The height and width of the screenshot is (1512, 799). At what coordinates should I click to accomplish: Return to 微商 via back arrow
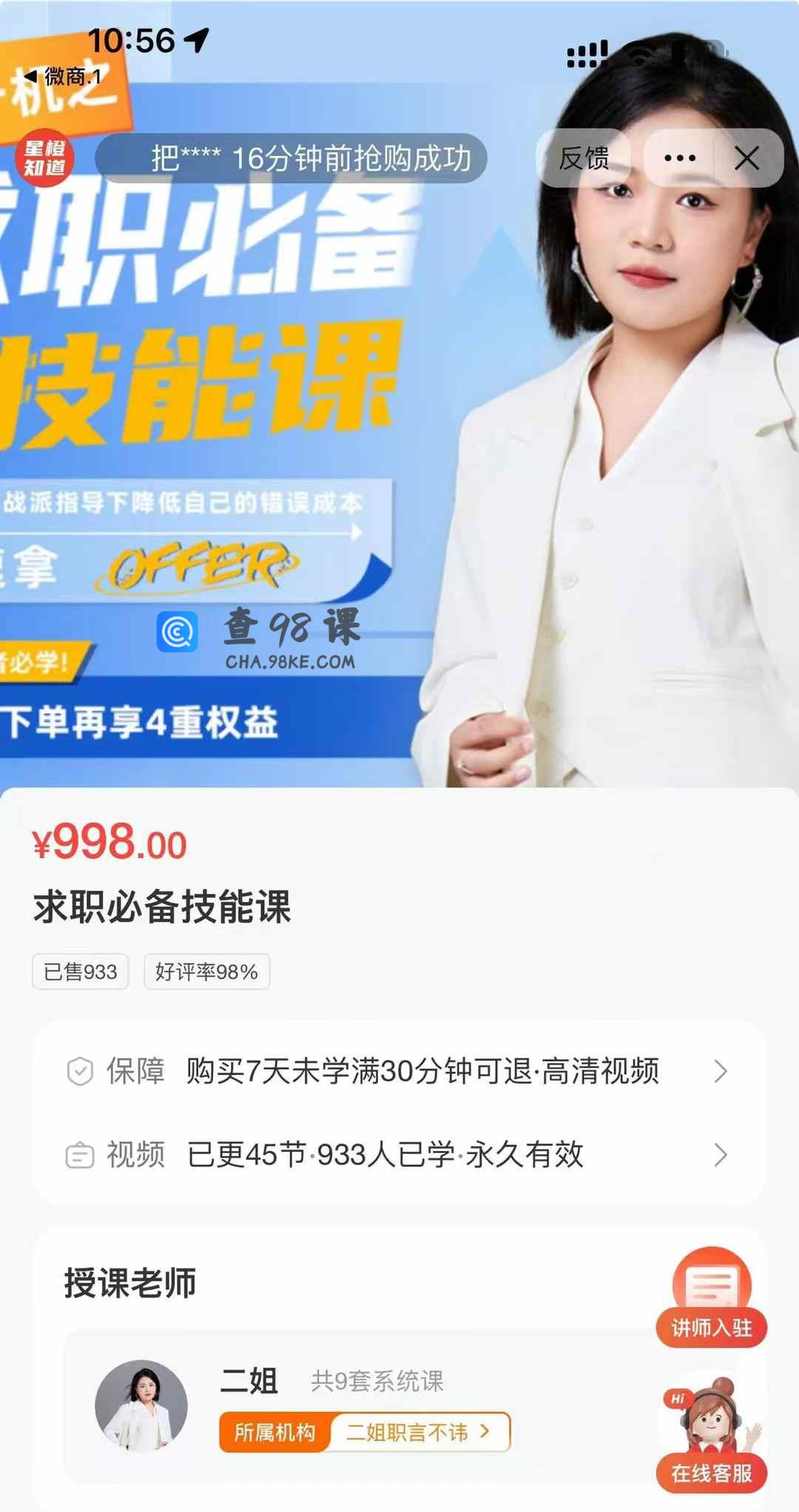click(62, 76)
